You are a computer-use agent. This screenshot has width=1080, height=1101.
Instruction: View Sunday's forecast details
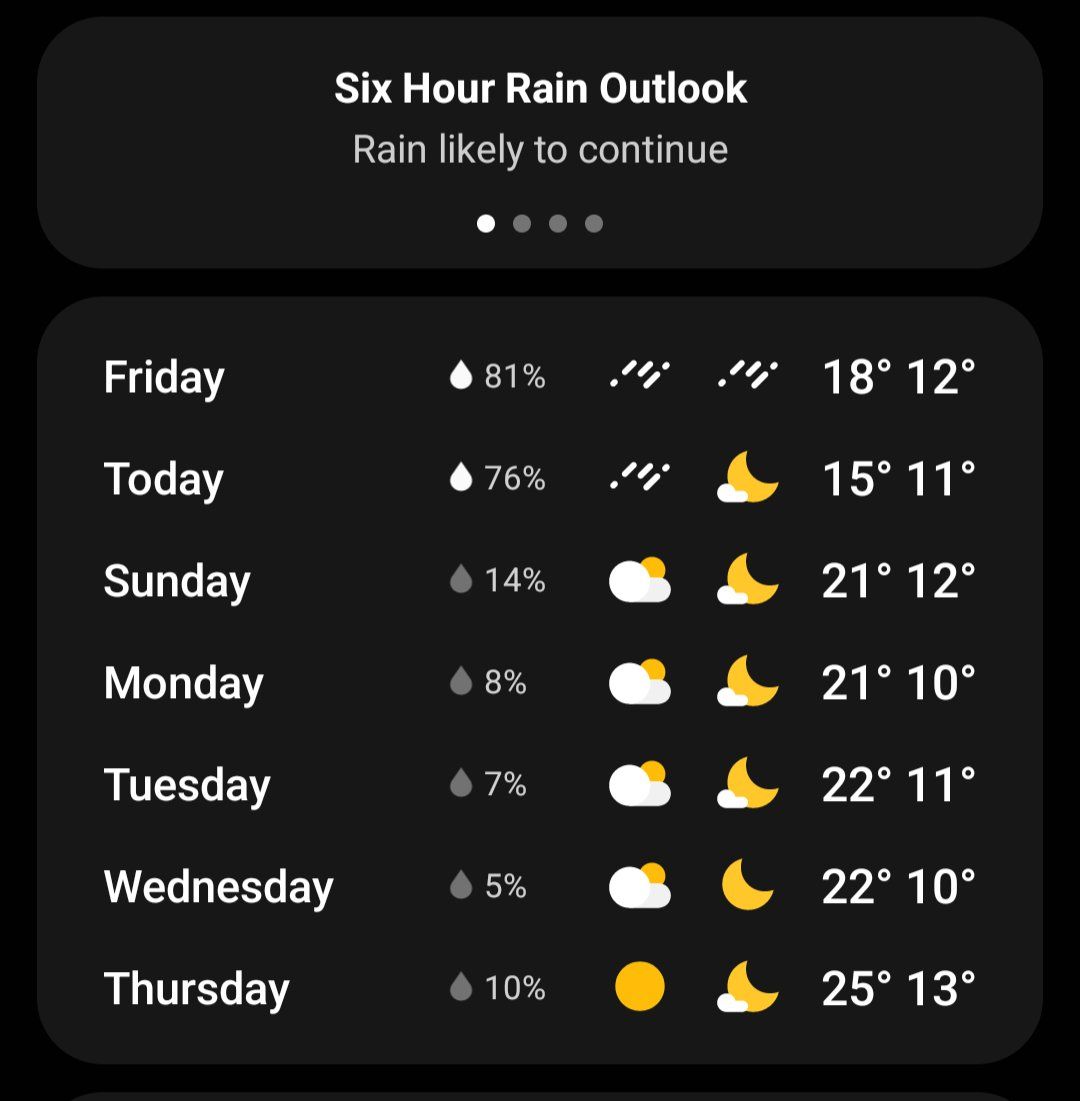coord(540,581)
